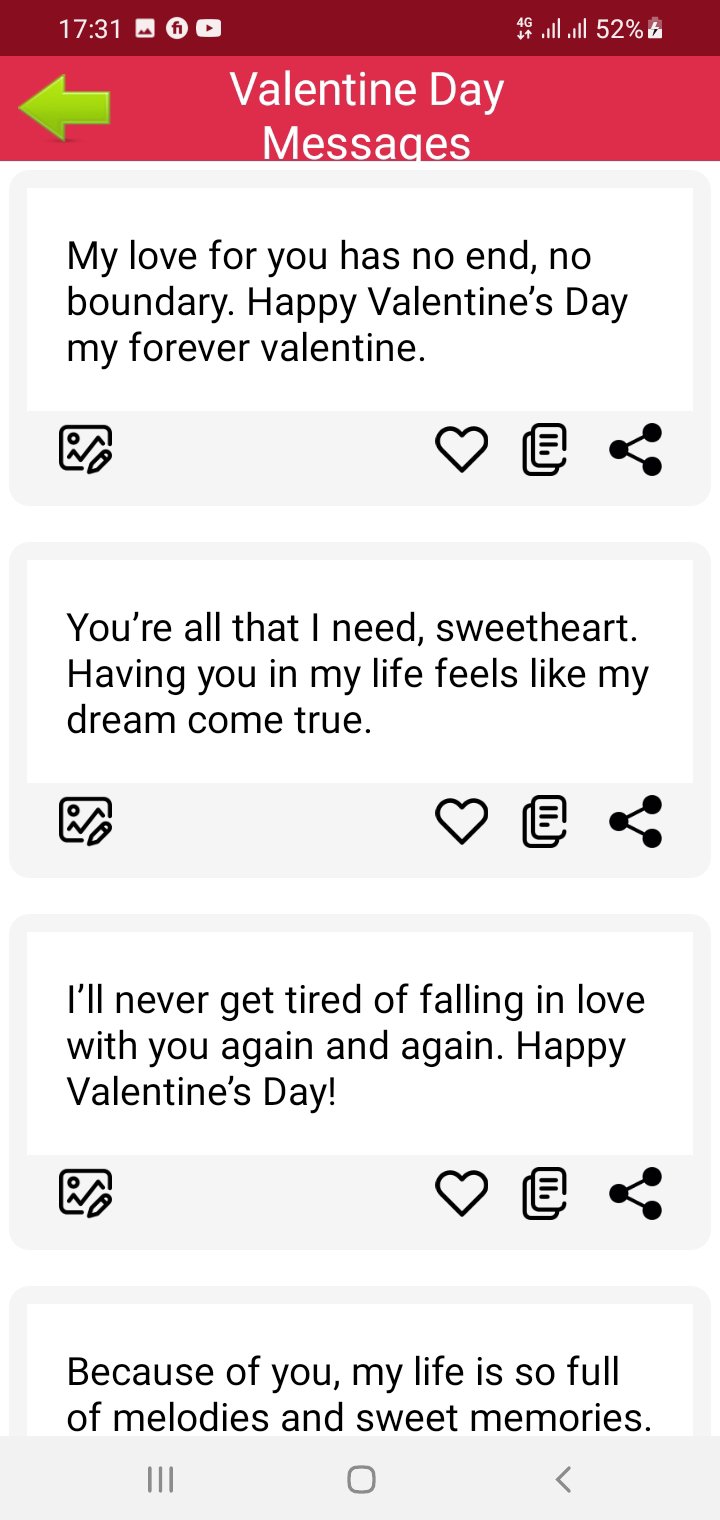Viewport: 720px width, 1520px height.
Task: Open Android recent apps
Action: point(160,1479)
